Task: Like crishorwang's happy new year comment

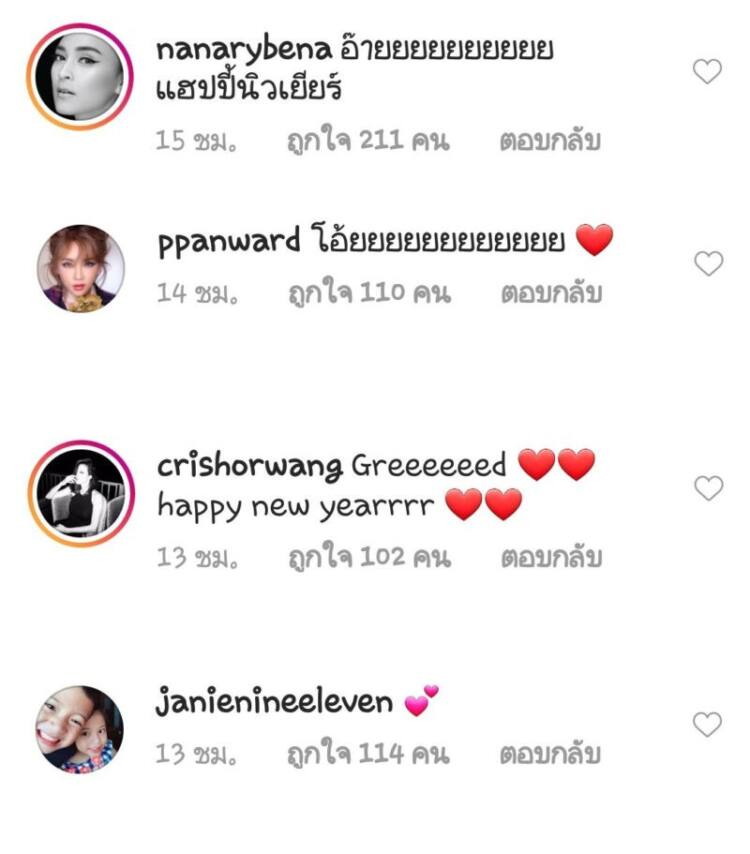Action: (708, 488)
